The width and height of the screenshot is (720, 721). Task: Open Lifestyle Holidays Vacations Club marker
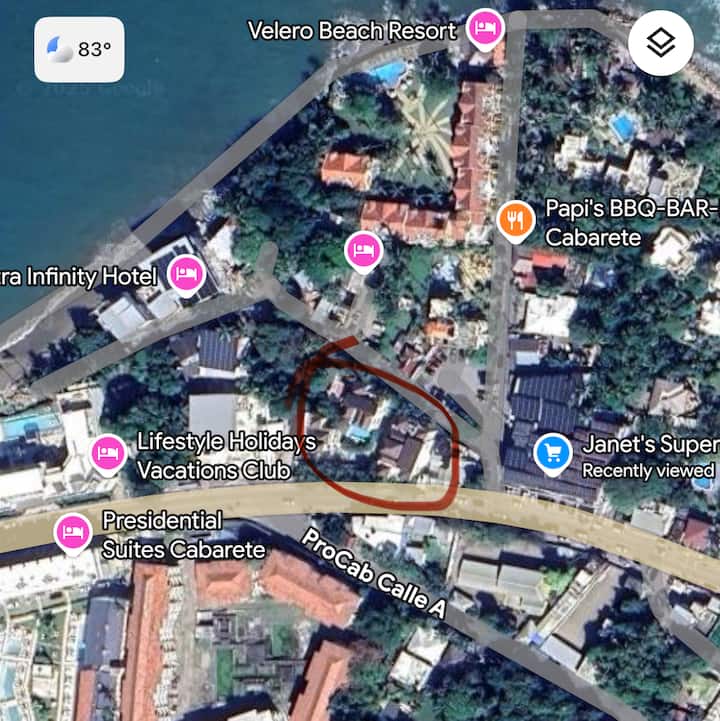(x=108, y=453)
